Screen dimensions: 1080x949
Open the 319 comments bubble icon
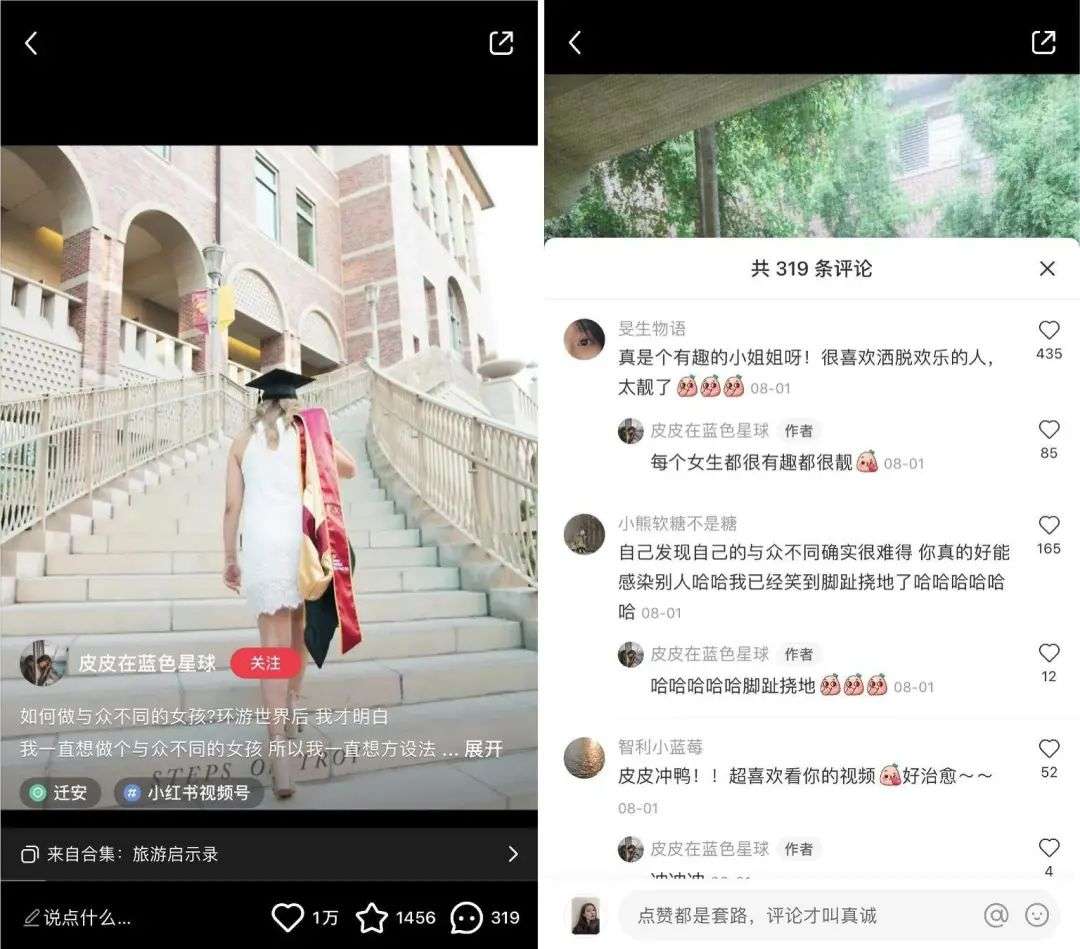466,918
